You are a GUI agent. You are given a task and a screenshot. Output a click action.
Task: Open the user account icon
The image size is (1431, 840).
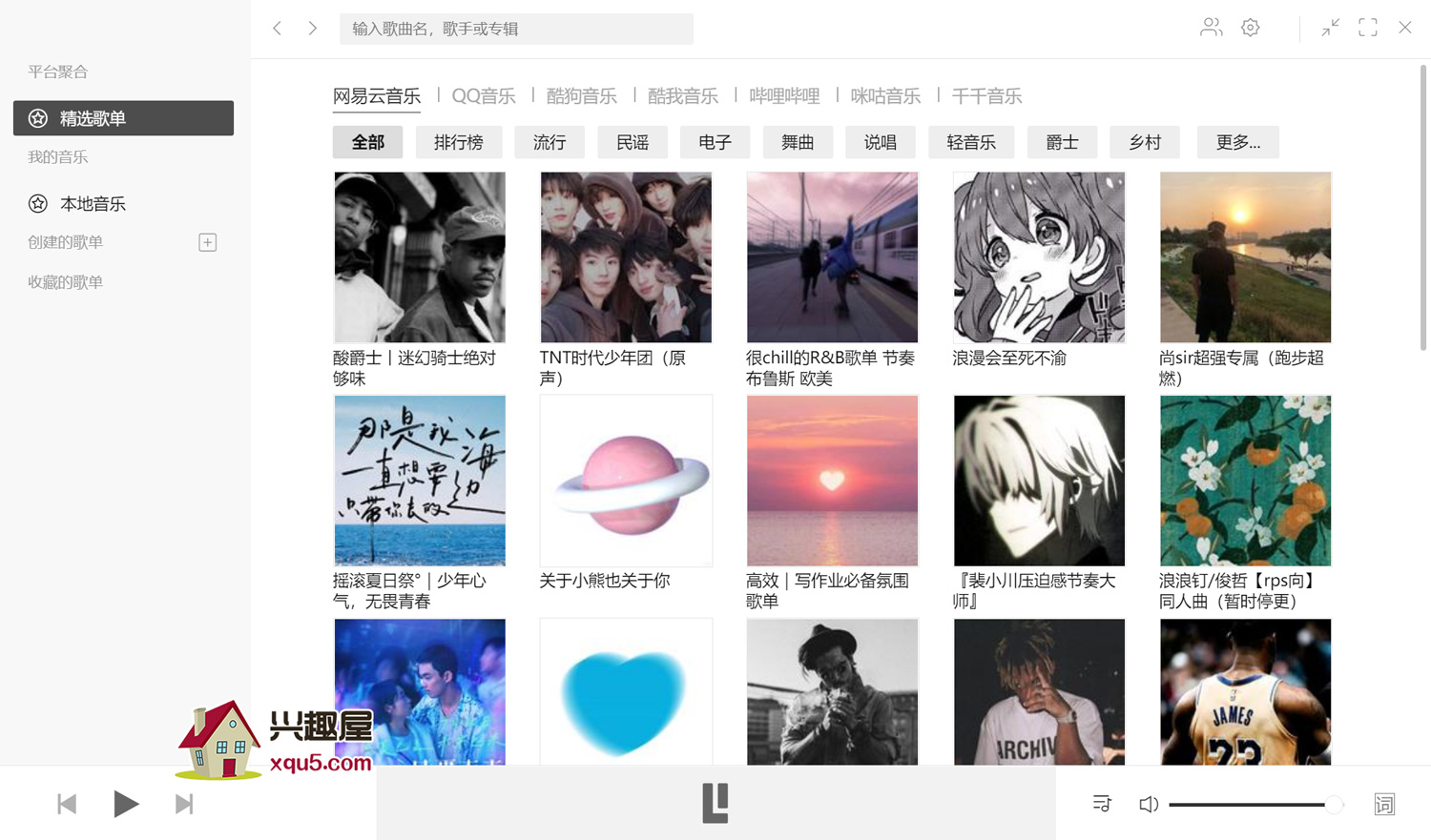click(x=1211, y=28)
